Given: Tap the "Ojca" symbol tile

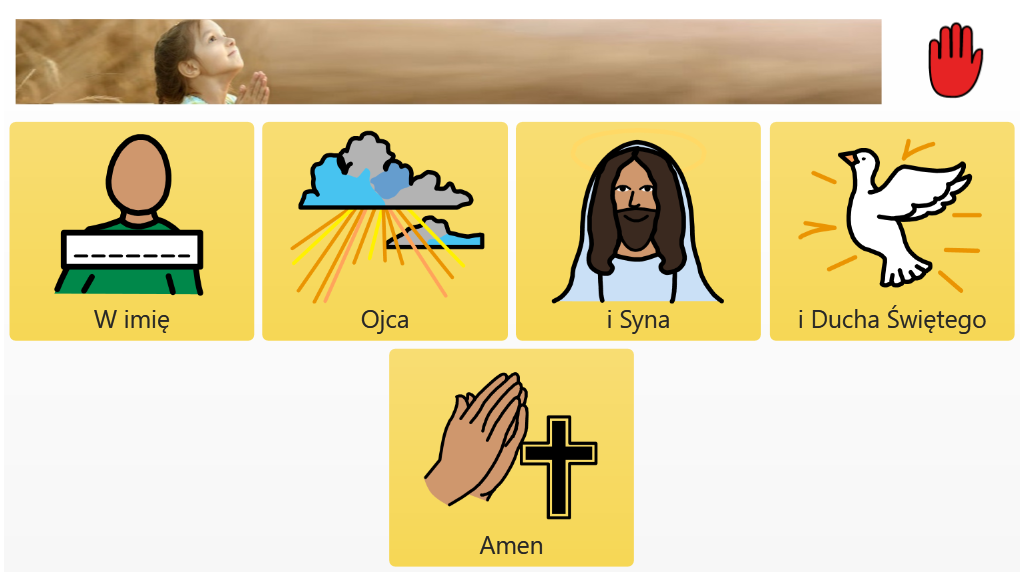Looking at the screenshot, I should [385, 231].
